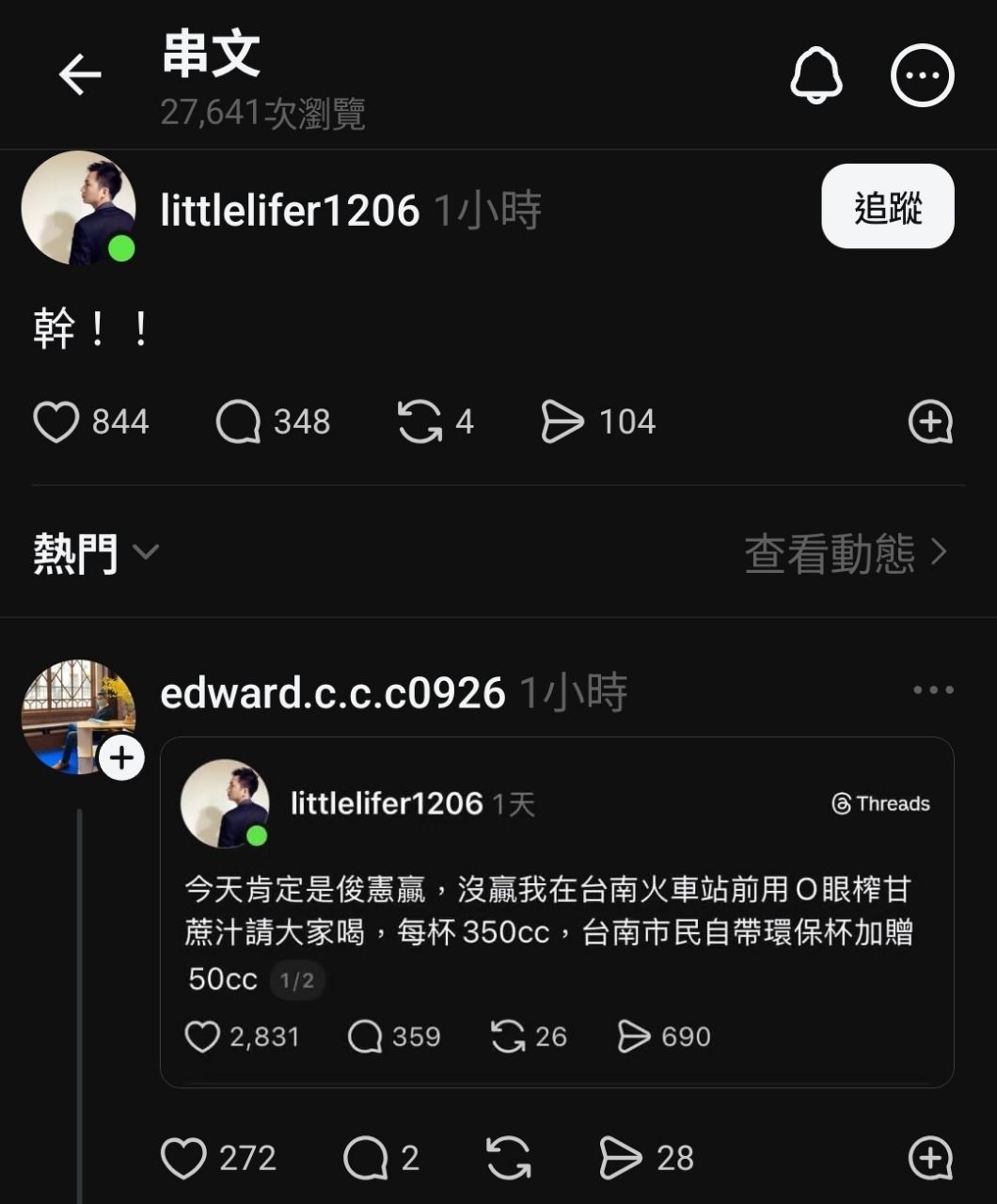Tap the add icon on the 幹！！ post
997x1204 pixels.
point(930,422)
